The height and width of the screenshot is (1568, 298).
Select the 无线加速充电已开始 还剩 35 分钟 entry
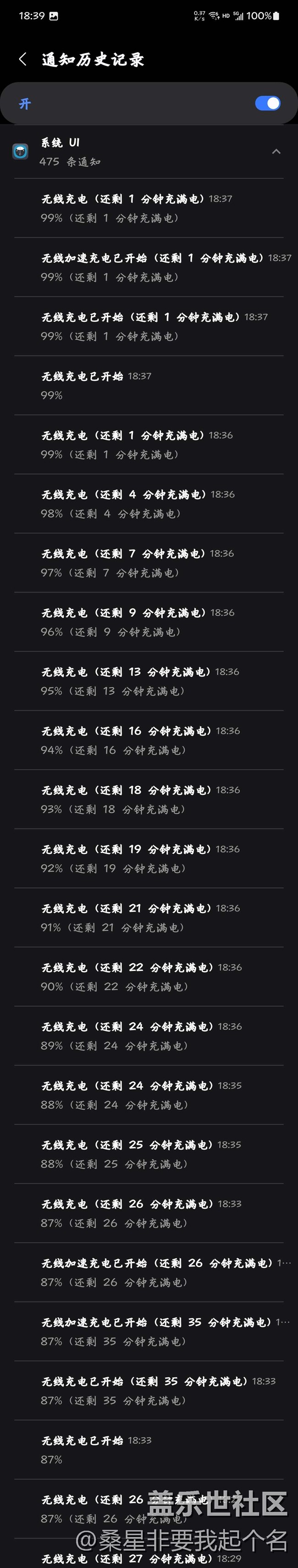(149, 1332)
